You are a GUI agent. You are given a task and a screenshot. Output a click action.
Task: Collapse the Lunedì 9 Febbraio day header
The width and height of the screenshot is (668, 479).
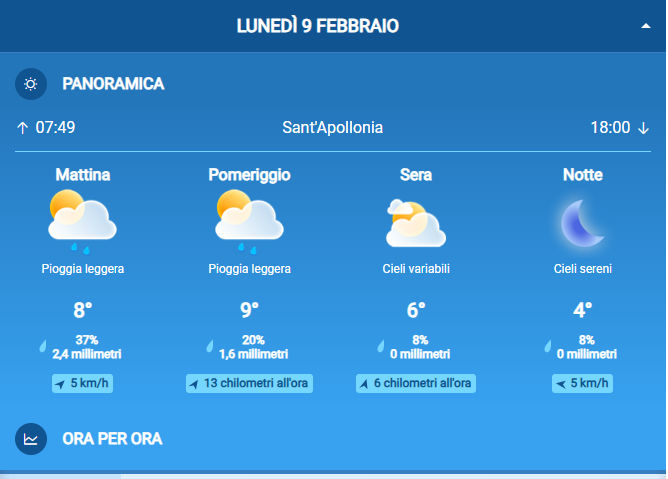click(645, 27)
